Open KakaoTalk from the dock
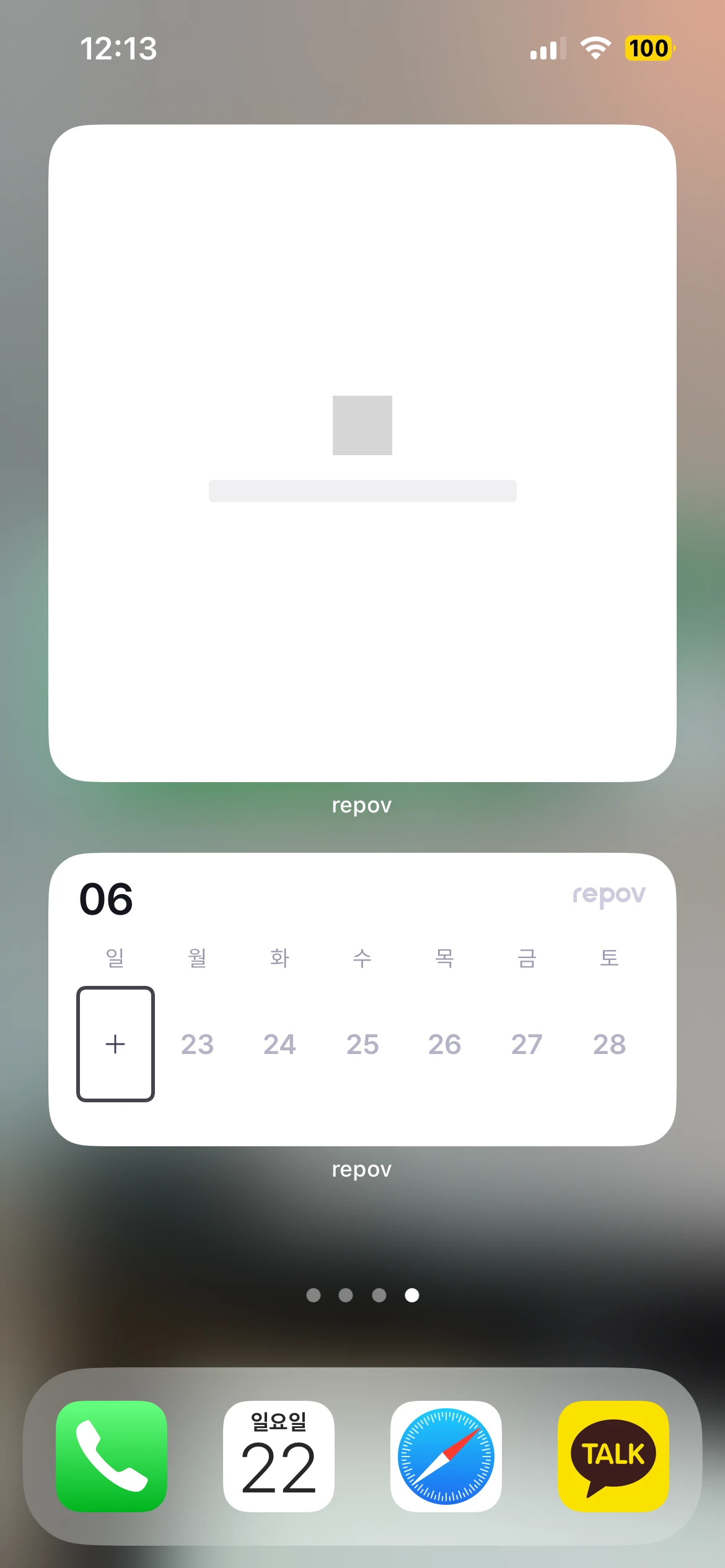Viewport: 725px width, 1568px height. pyautogui.click(x=613, y=1456)
